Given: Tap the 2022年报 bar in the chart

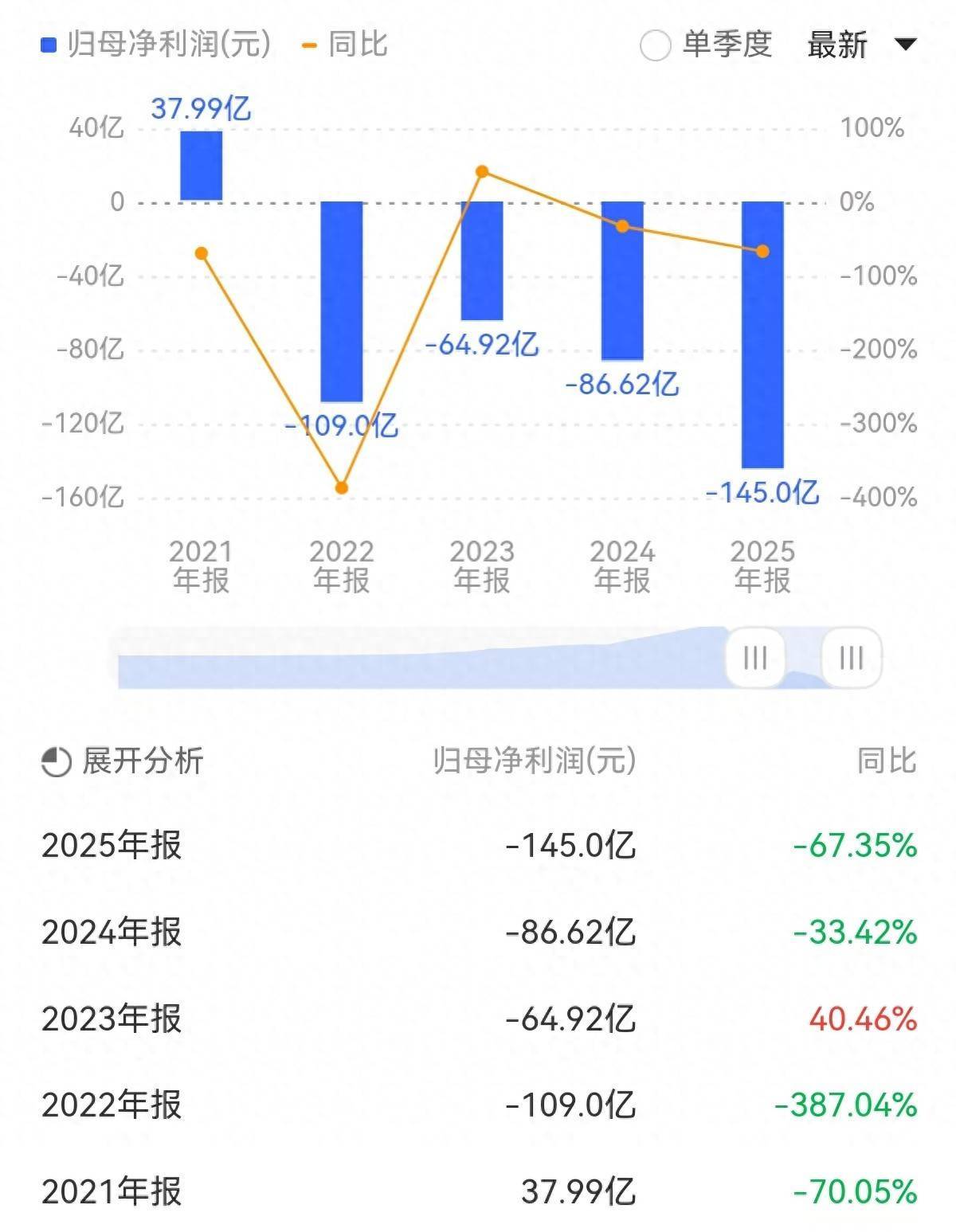Looking at the screenshot, I should pos(342,301).
